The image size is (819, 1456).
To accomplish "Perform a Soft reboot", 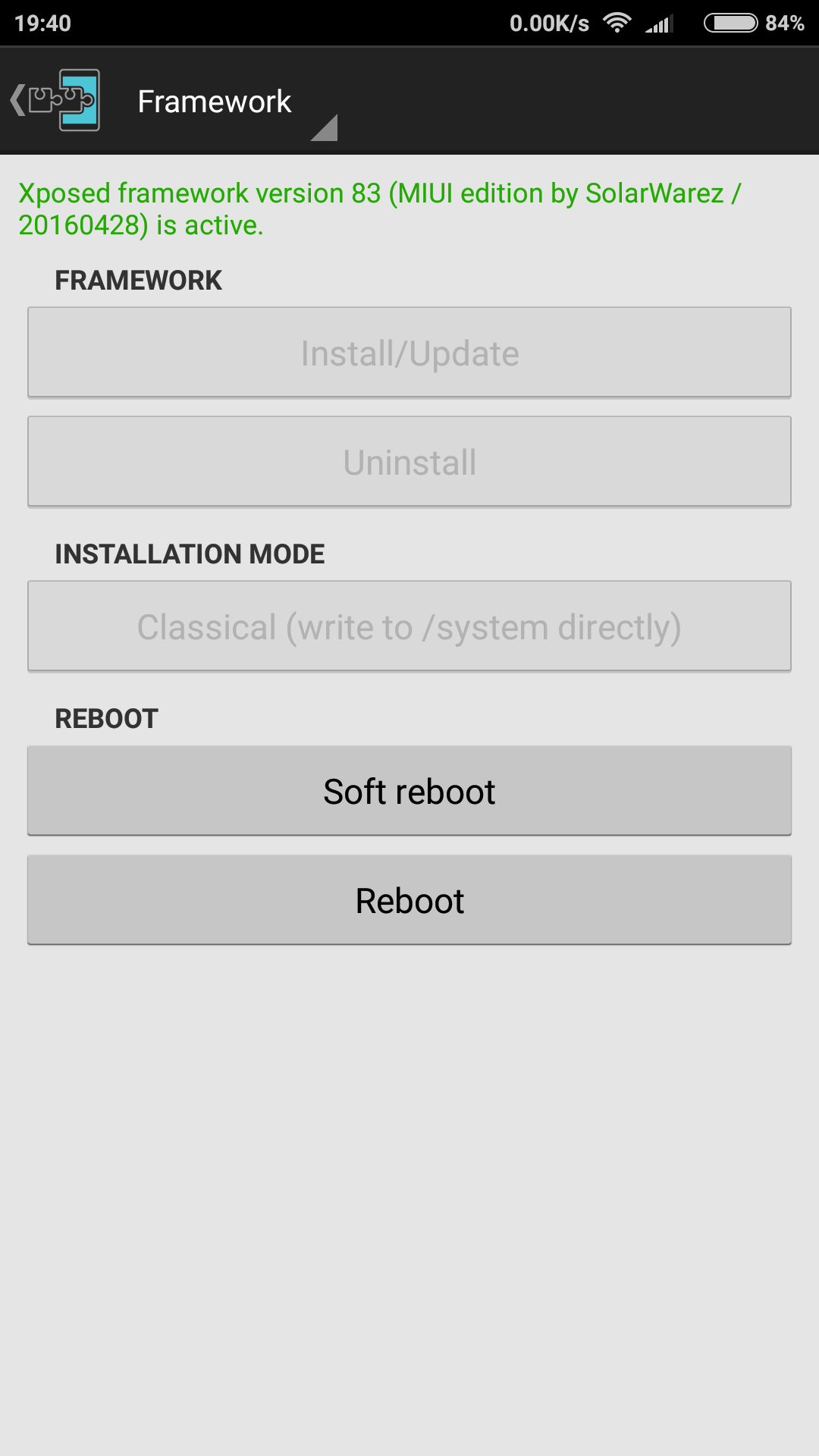I will click(x=409, y=792).
